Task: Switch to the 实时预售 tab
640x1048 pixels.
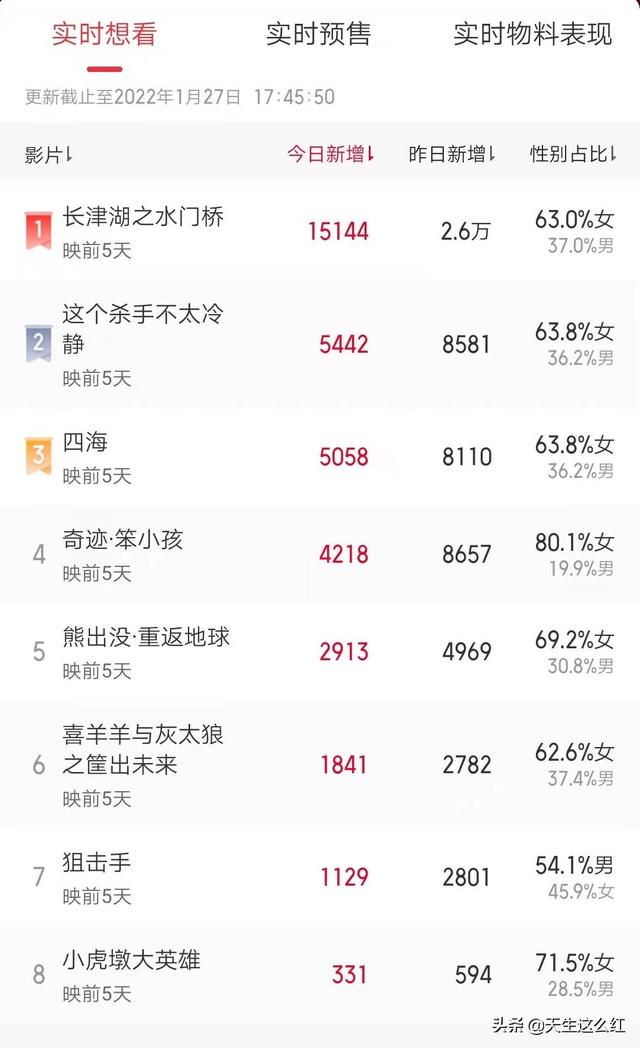Action: (x=318, y=34)
